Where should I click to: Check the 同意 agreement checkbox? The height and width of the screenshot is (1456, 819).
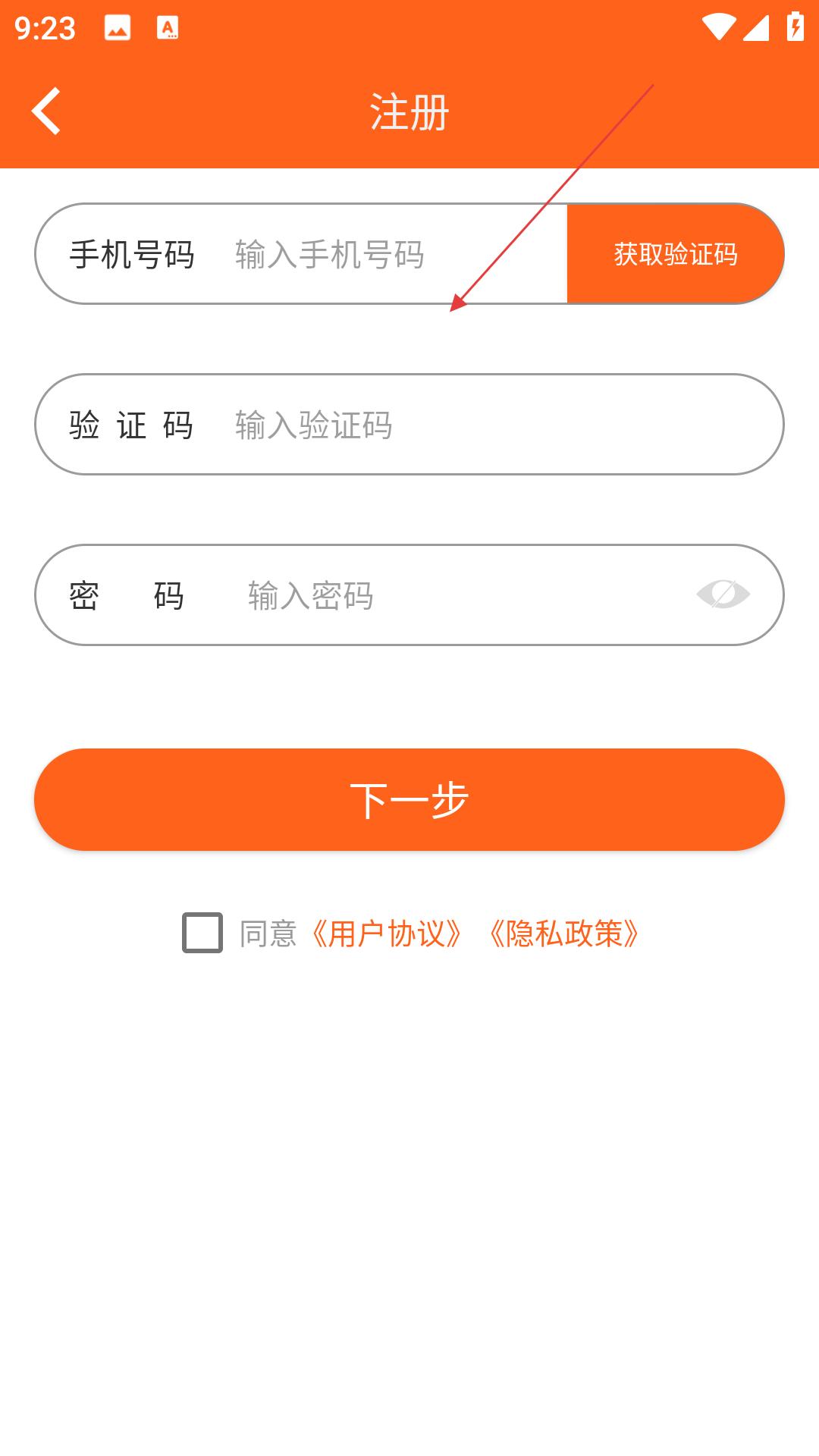click(202, 933)
